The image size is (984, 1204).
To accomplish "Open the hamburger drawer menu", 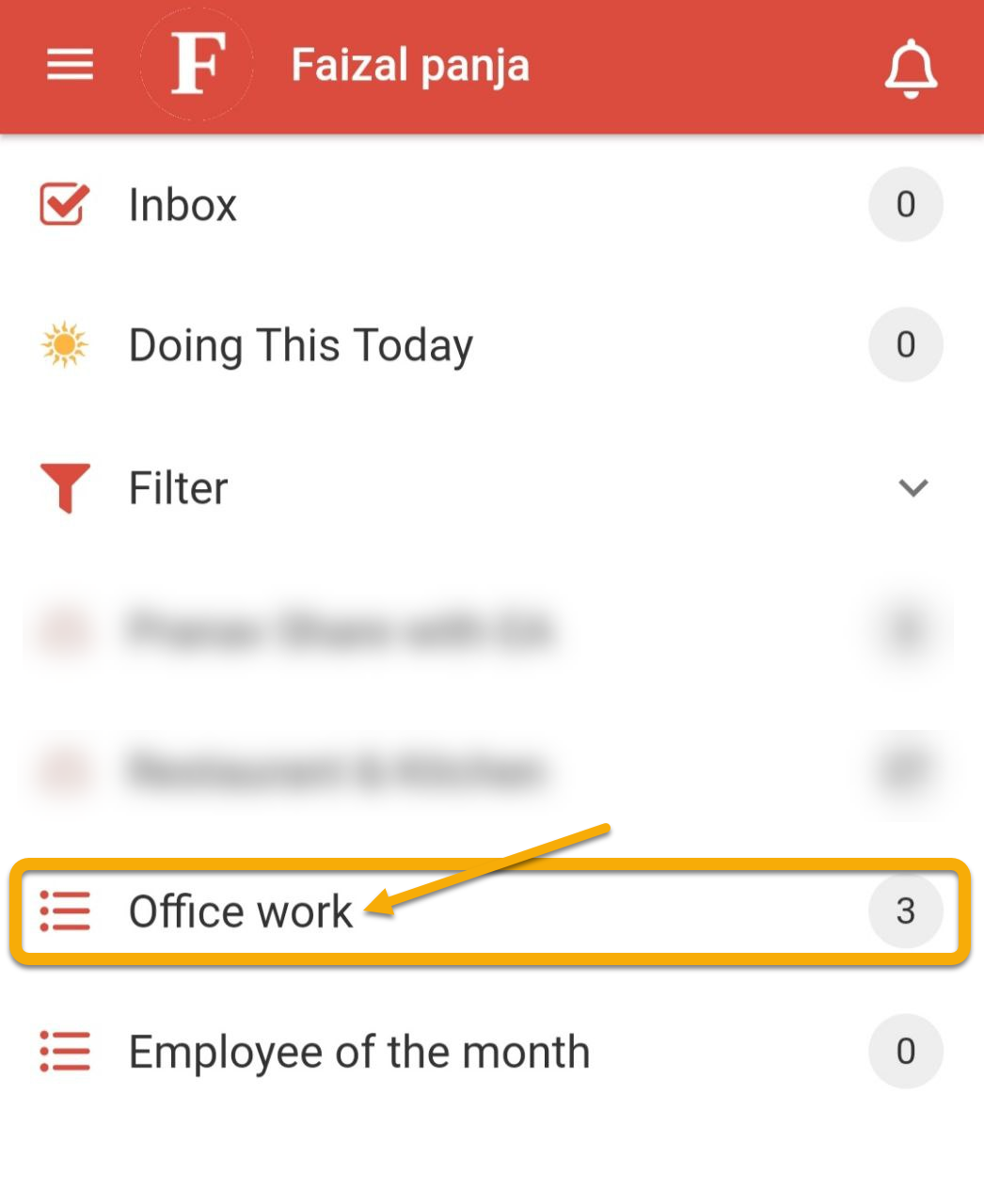I will tap(71, 65).
